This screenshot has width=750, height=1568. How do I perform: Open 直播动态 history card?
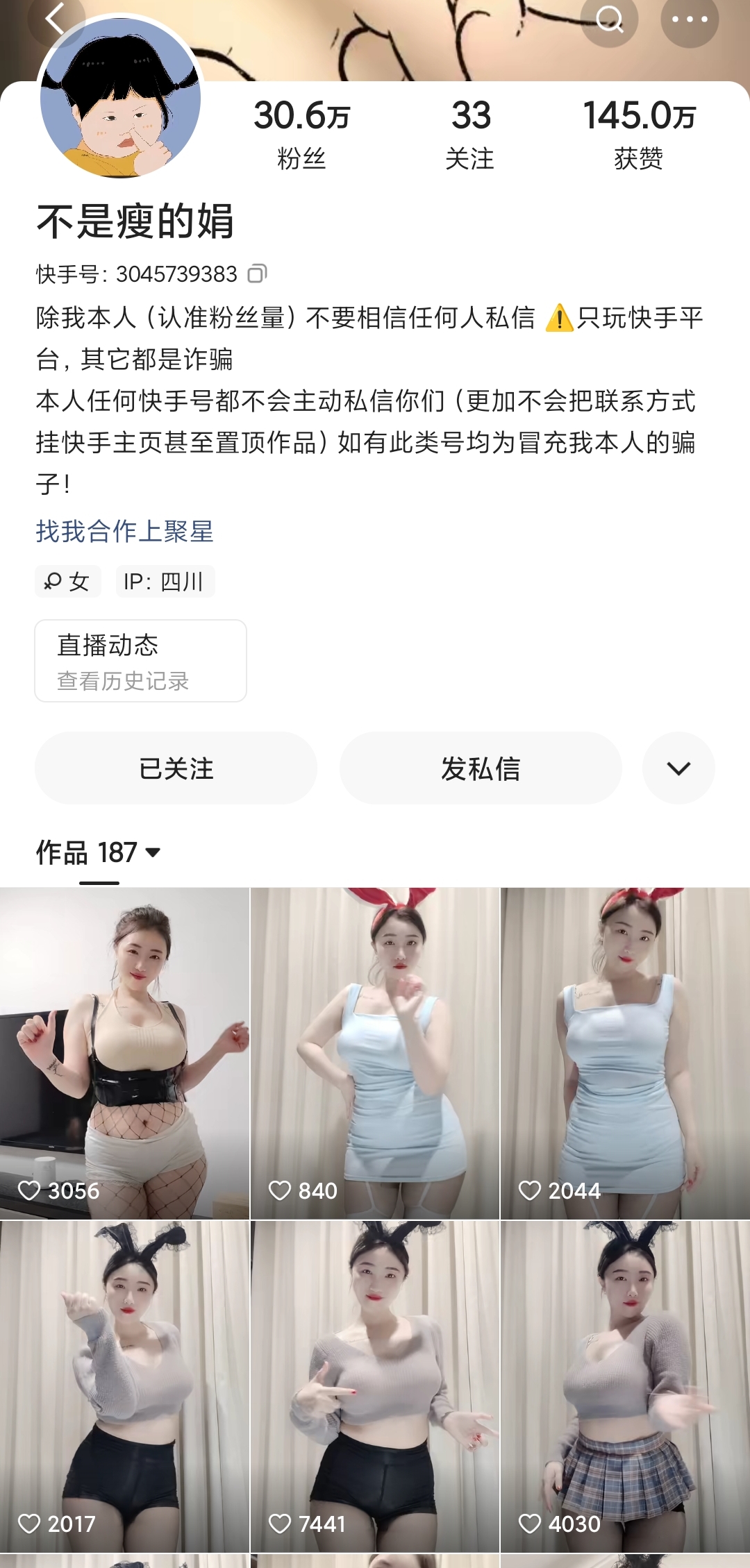point(140,661)
